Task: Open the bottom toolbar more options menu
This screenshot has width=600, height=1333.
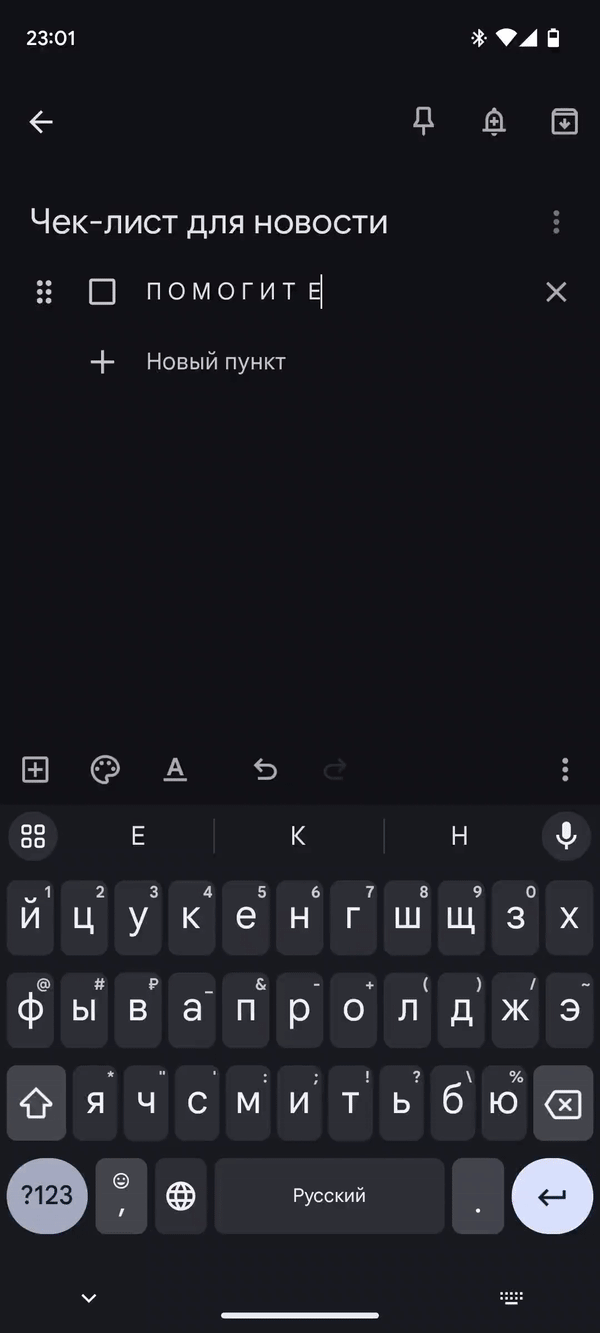Action: click(565, 769)
